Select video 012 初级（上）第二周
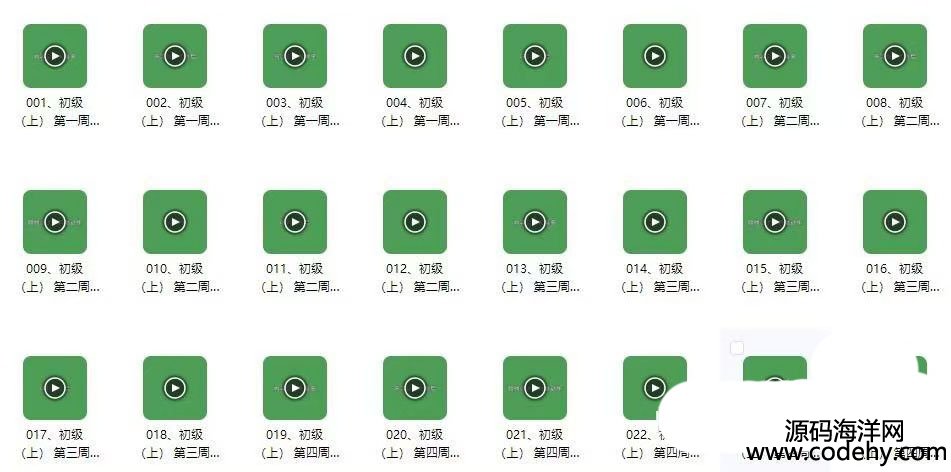This screenshot has height=472, width=951. (415, 222)
